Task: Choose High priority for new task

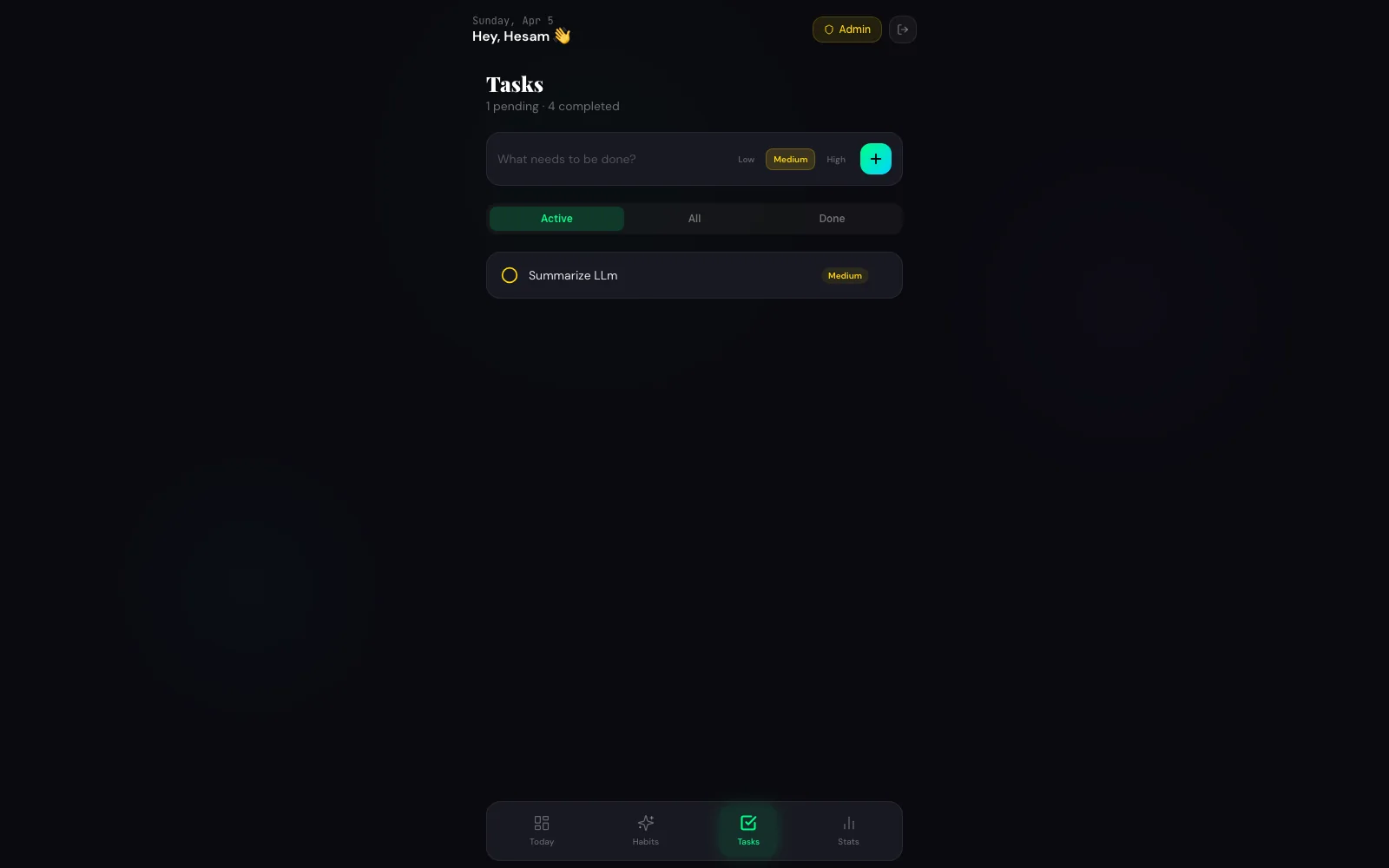Action: [835, 159]
